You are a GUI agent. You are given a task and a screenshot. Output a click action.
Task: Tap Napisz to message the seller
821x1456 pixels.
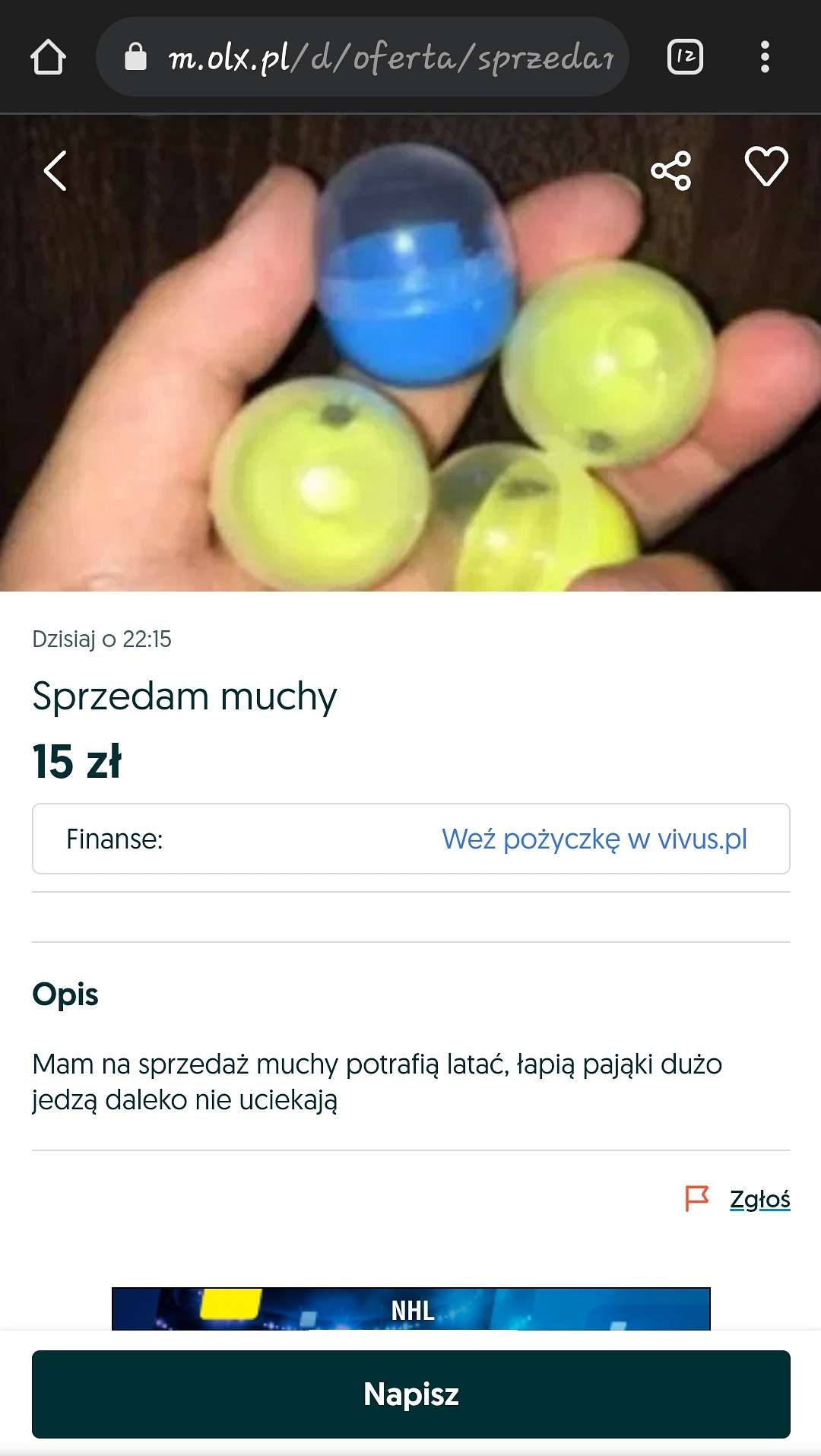pyautogui.click(x=410, y=1394)
